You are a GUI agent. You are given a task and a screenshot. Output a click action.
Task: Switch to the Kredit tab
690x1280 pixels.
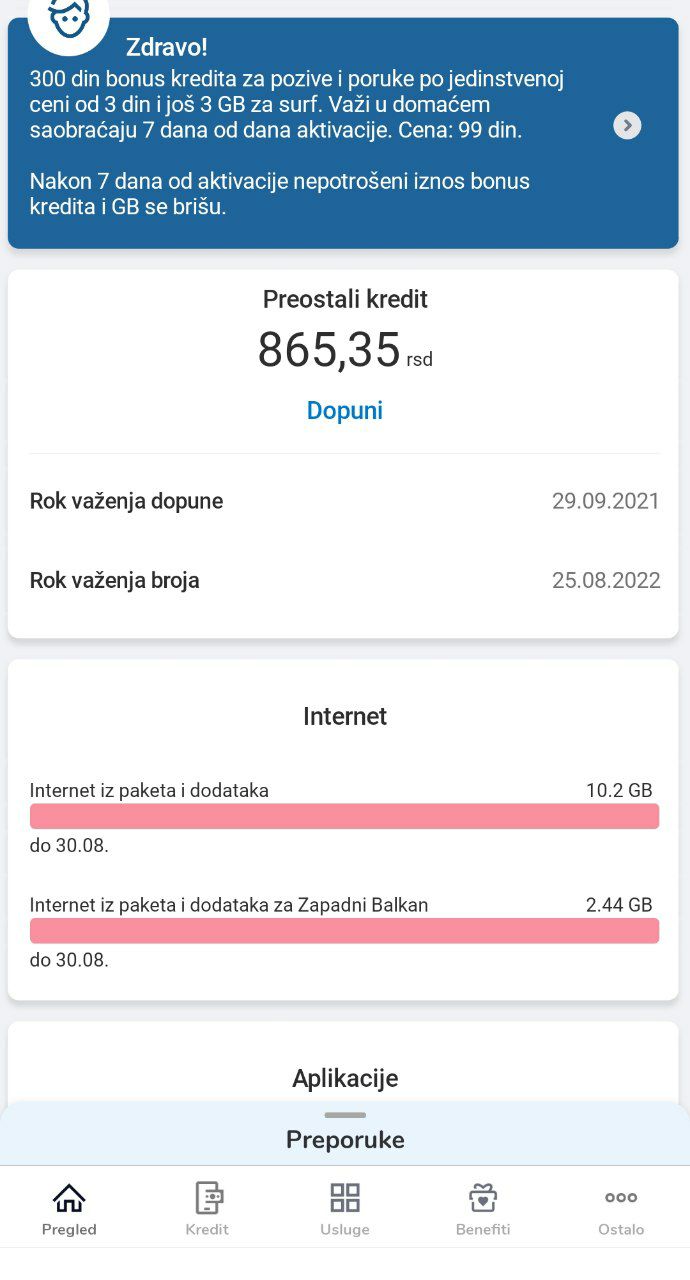pos(207,1208)
